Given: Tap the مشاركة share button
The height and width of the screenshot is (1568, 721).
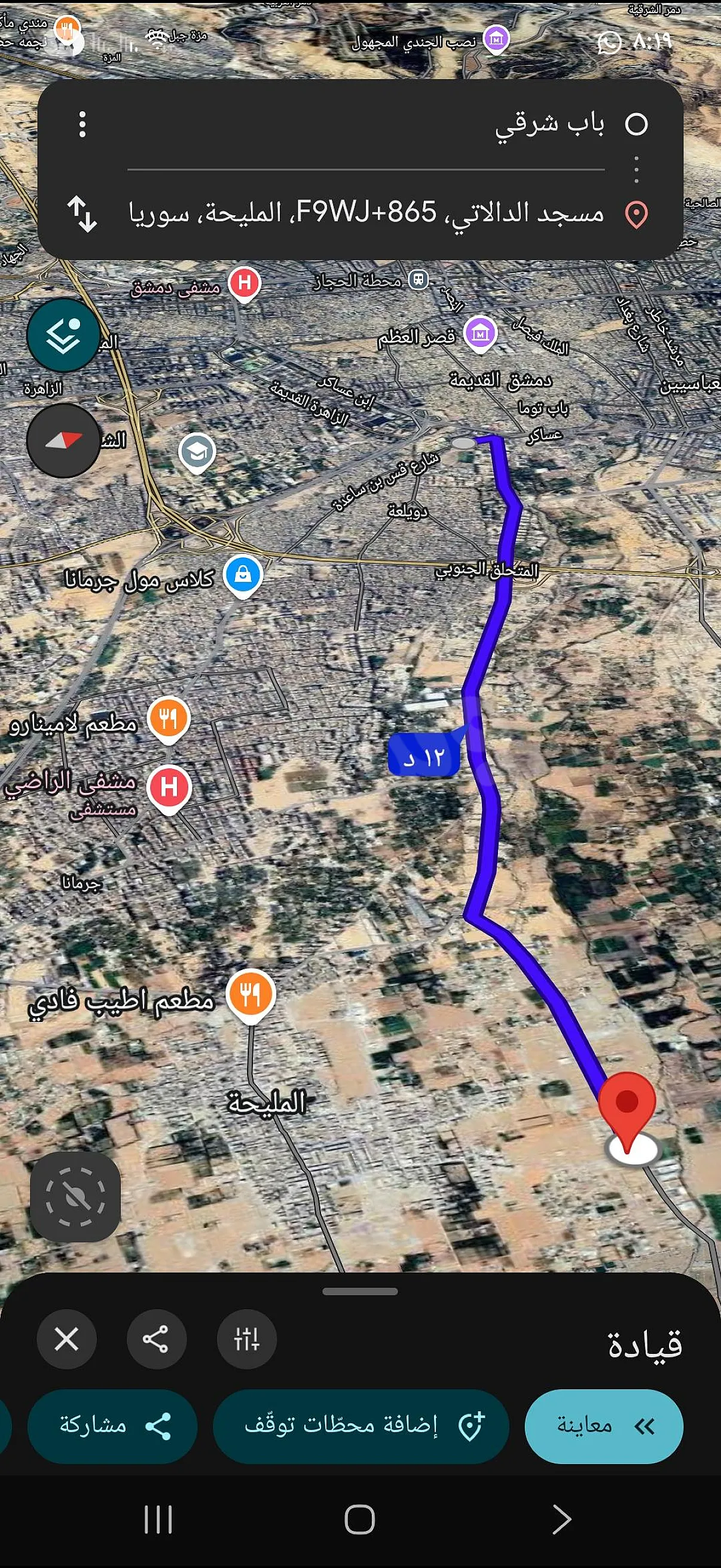Looking at the screenshot, I should pyautogui.click(x=112, y=1426).
